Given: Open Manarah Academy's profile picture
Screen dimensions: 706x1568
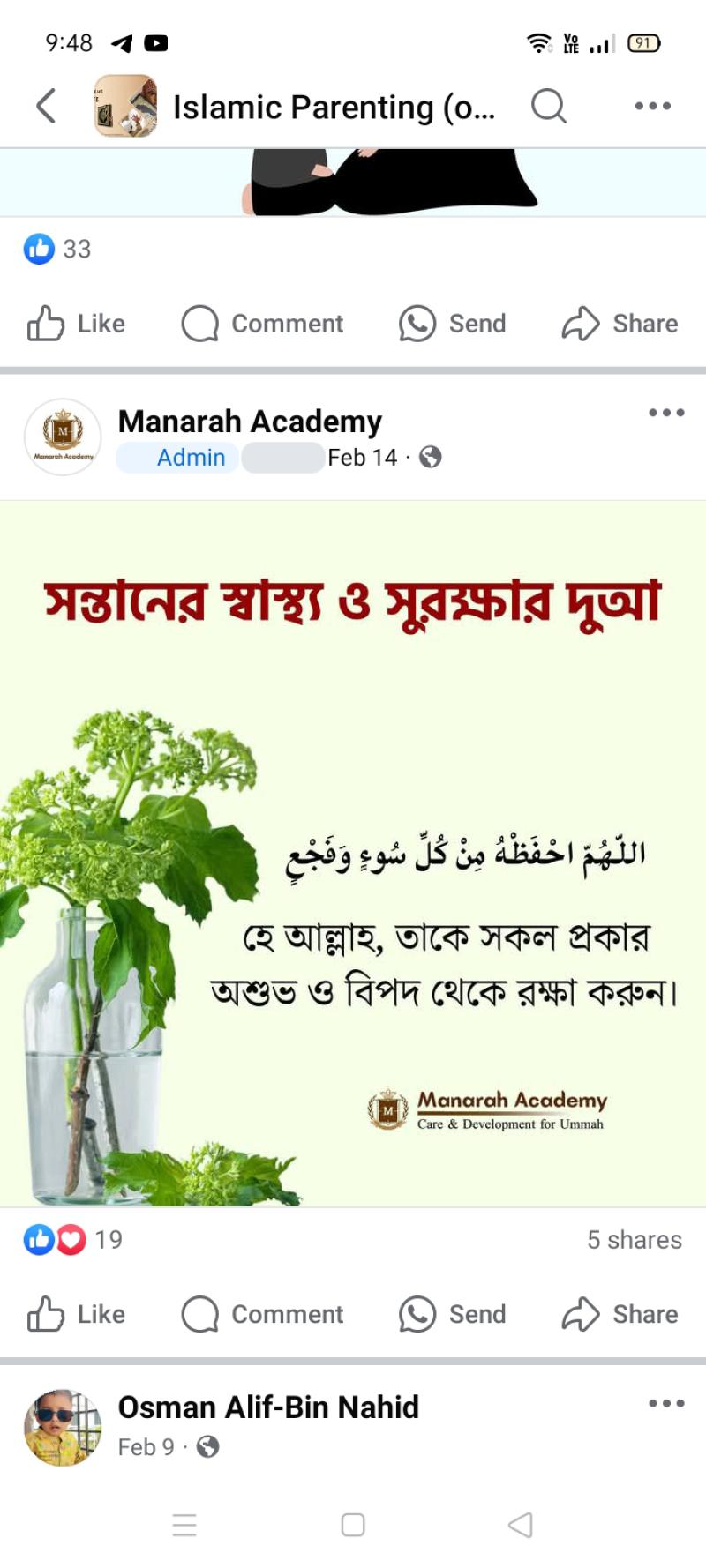Looking at the screenshot, I should coord(63,437).
